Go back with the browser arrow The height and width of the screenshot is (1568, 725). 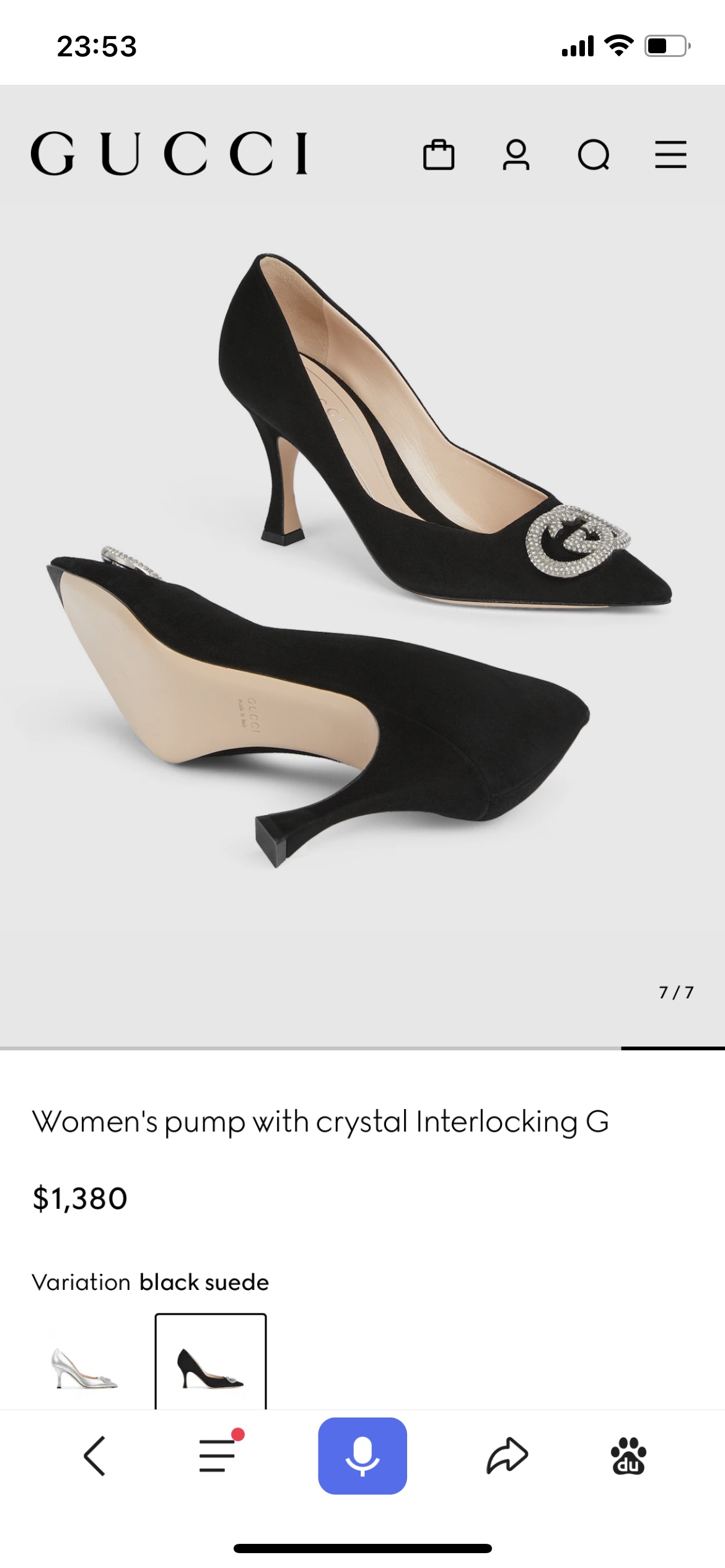tap(94, 1456)
